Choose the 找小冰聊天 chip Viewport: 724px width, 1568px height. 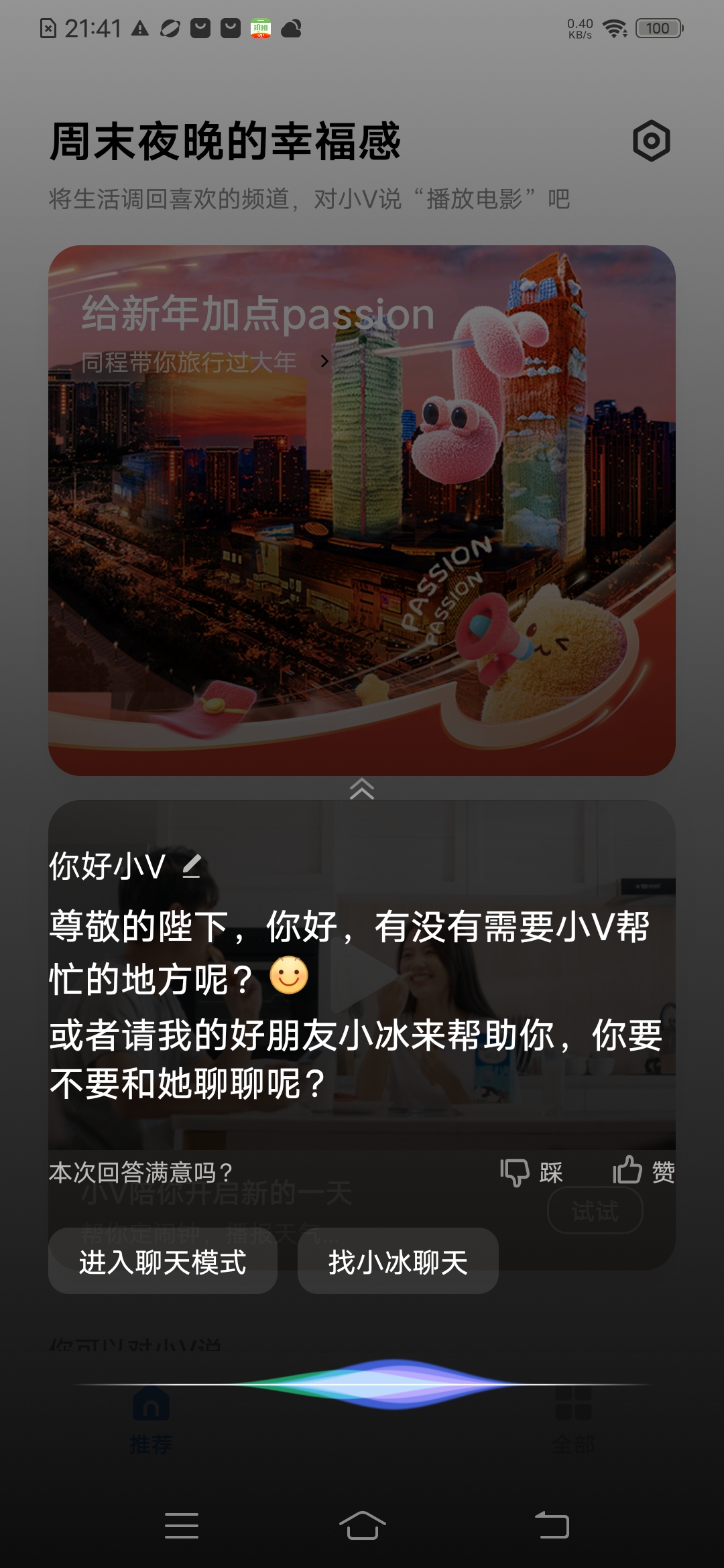(x=398, y=1262)
